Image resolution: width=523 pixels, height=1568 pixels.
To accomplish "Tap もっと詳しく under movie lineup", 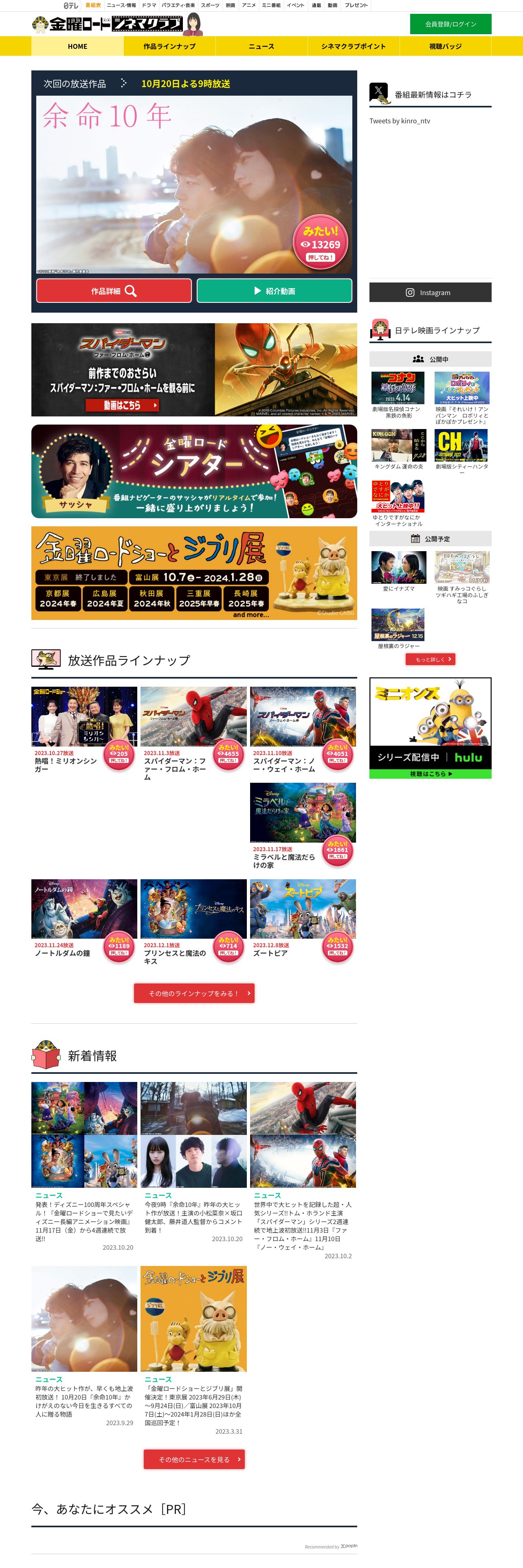I will 430,659.
